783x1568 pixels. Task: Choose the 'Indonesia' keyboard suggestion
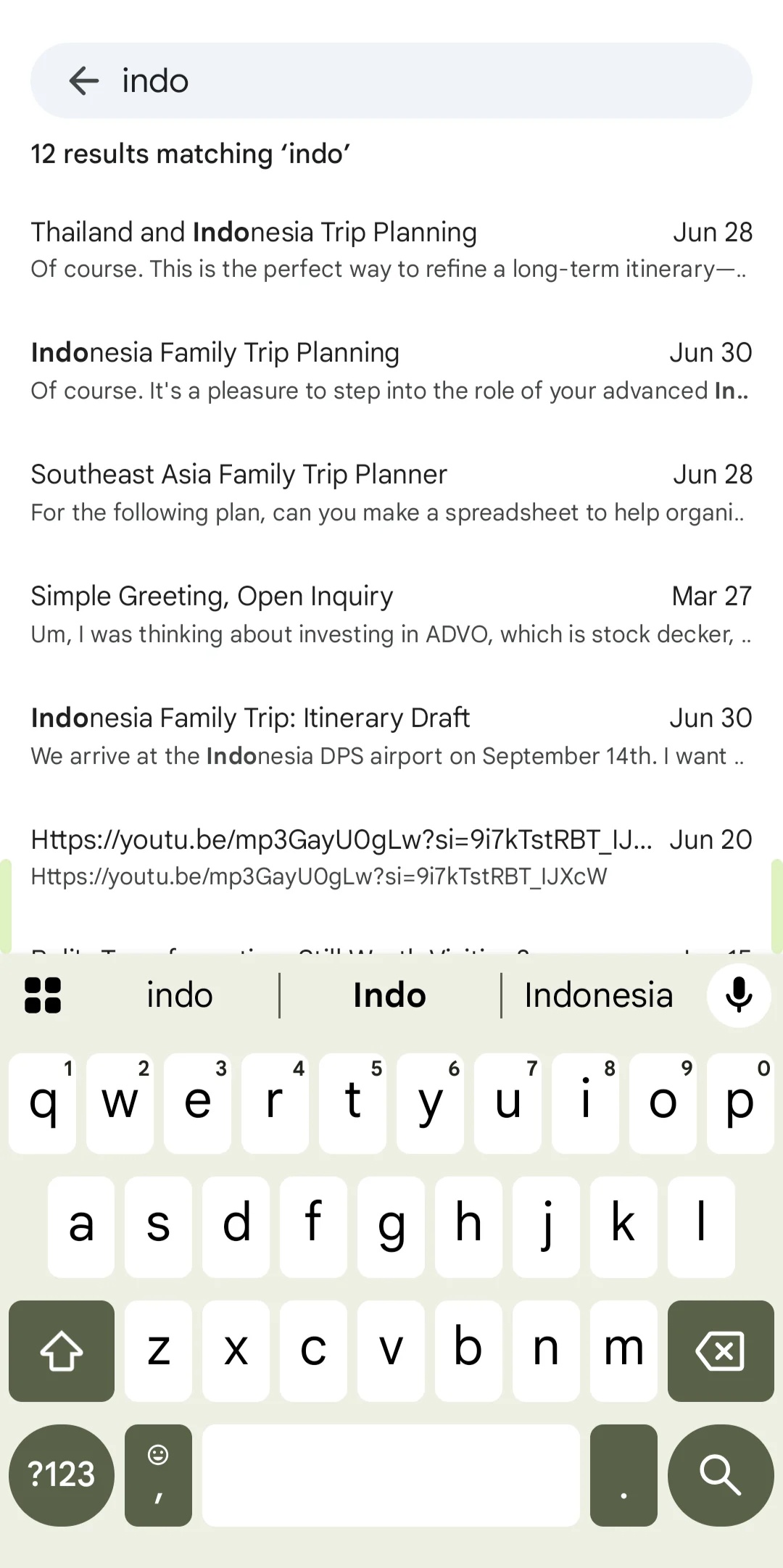pyautogui.click(x=599, y=995)
